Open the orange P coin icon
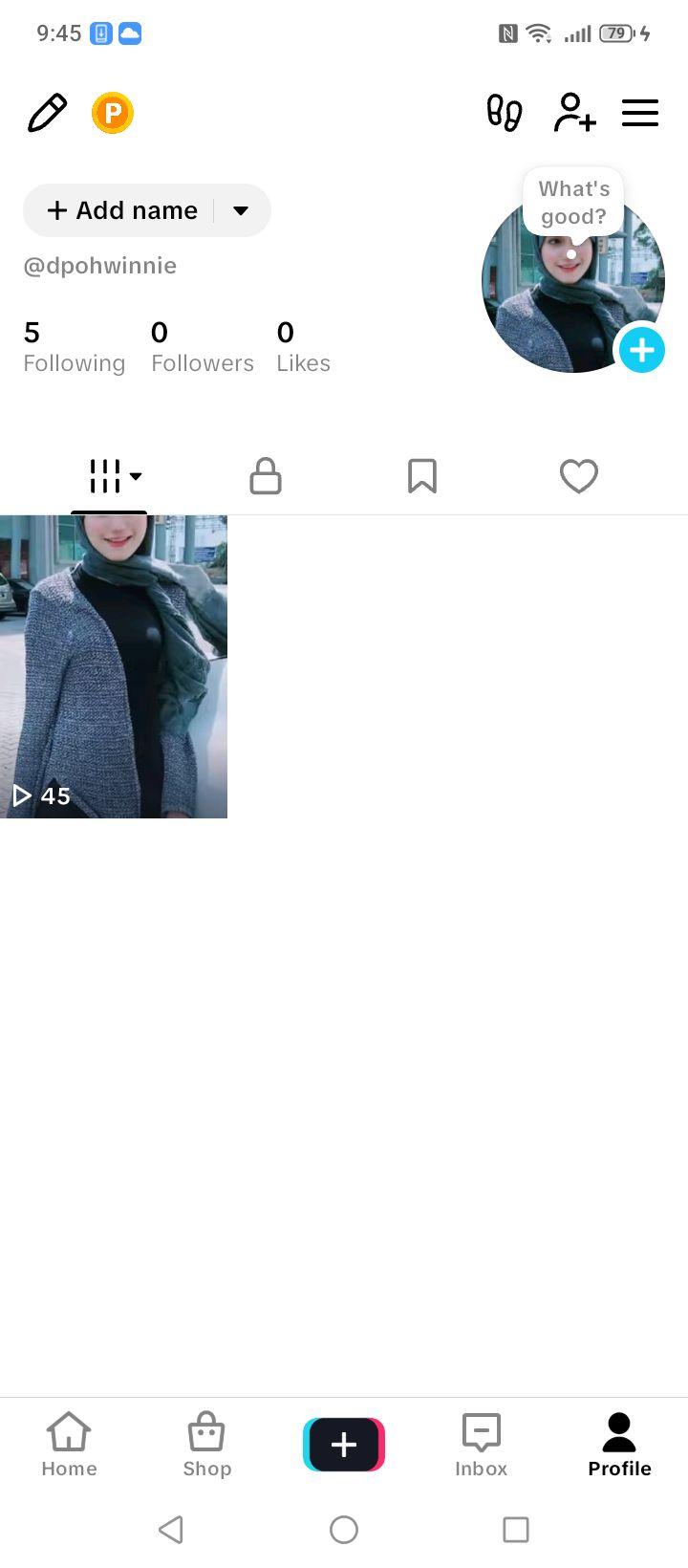The image size is (688, 1568). 113,113
